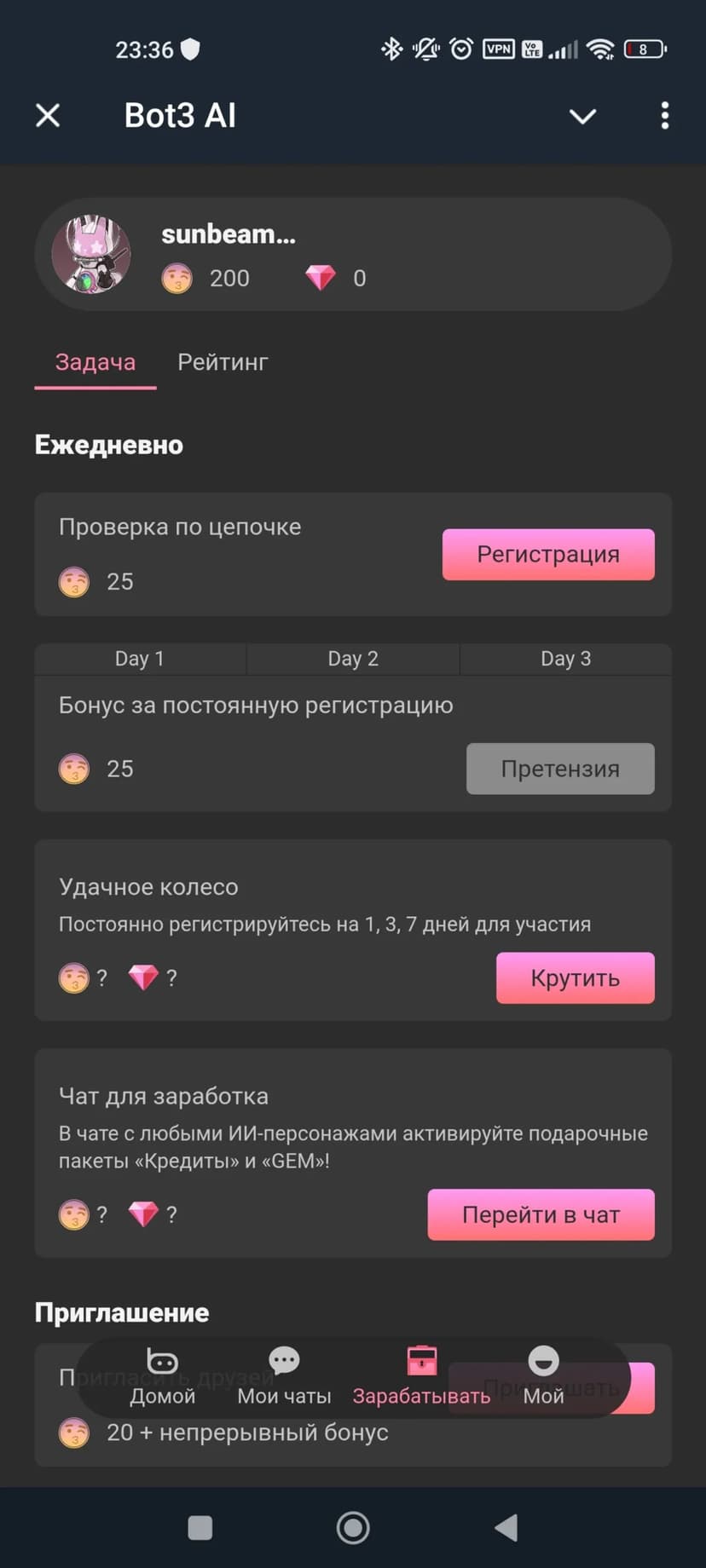706x1568 pixels.
Task: Select the Зарабатывать navigation item
Action: click(x=421, y=1377)
